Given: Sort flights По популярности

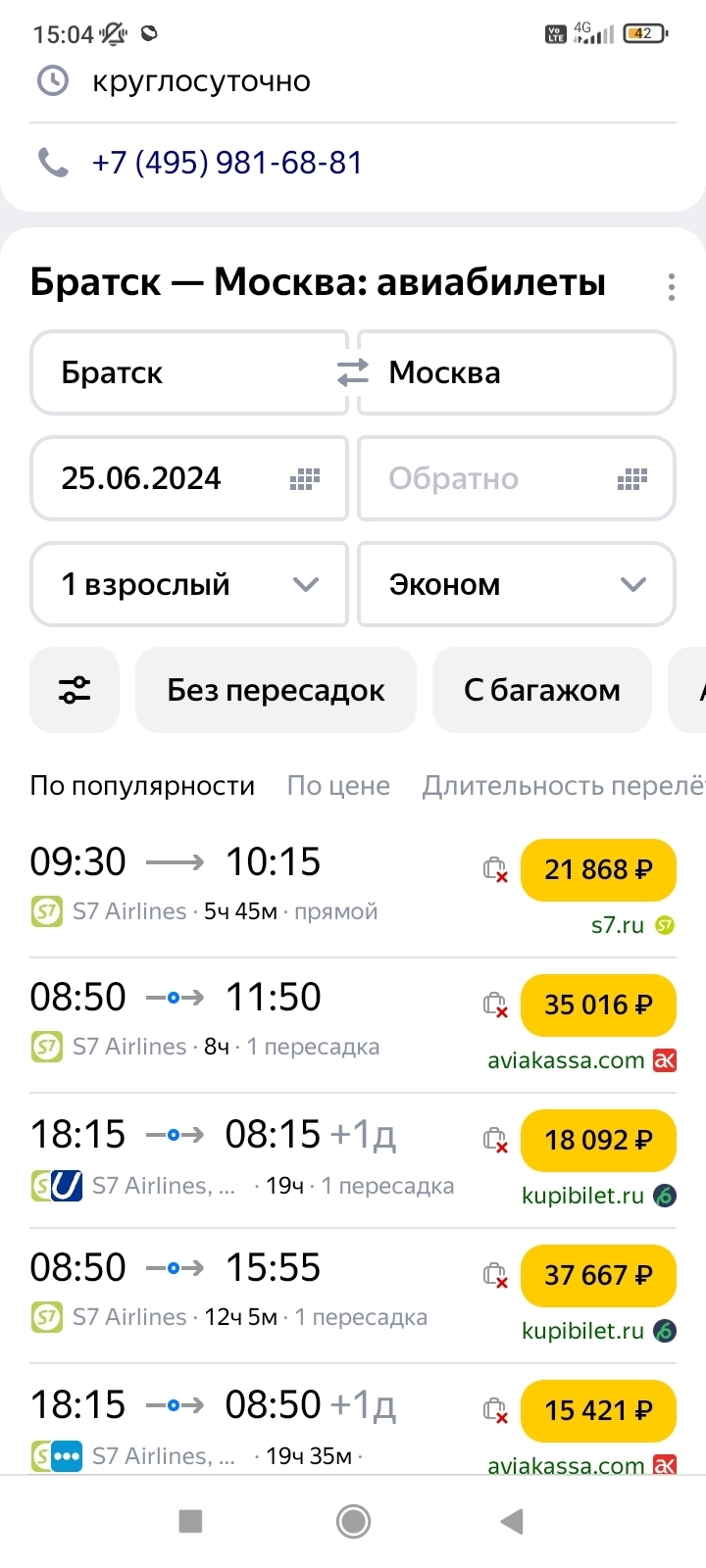Looking at the screenshot, I should coord(142,786).
